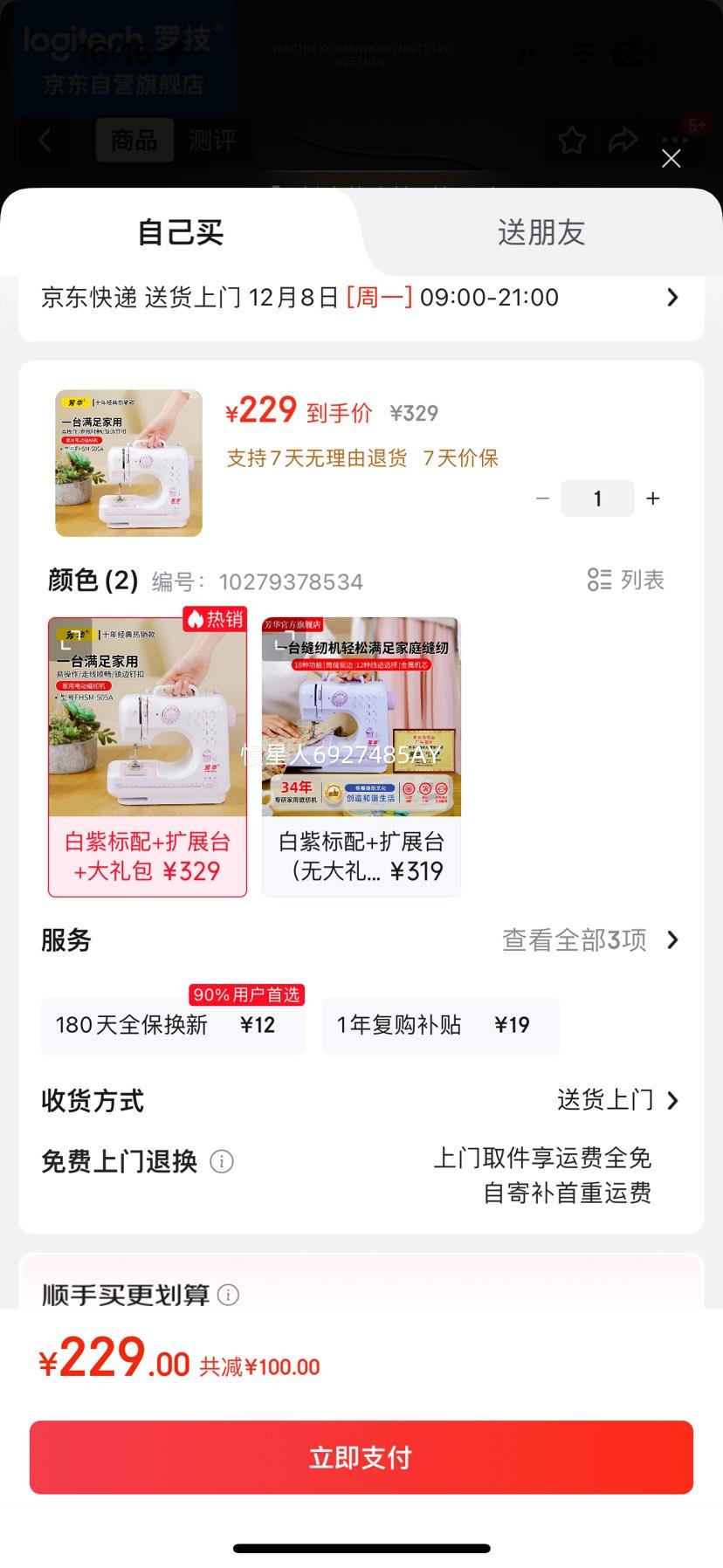This screenshot has width=723, height=1568.
Task: Select the 自己买 tab
Action: [x=181, y=232]
